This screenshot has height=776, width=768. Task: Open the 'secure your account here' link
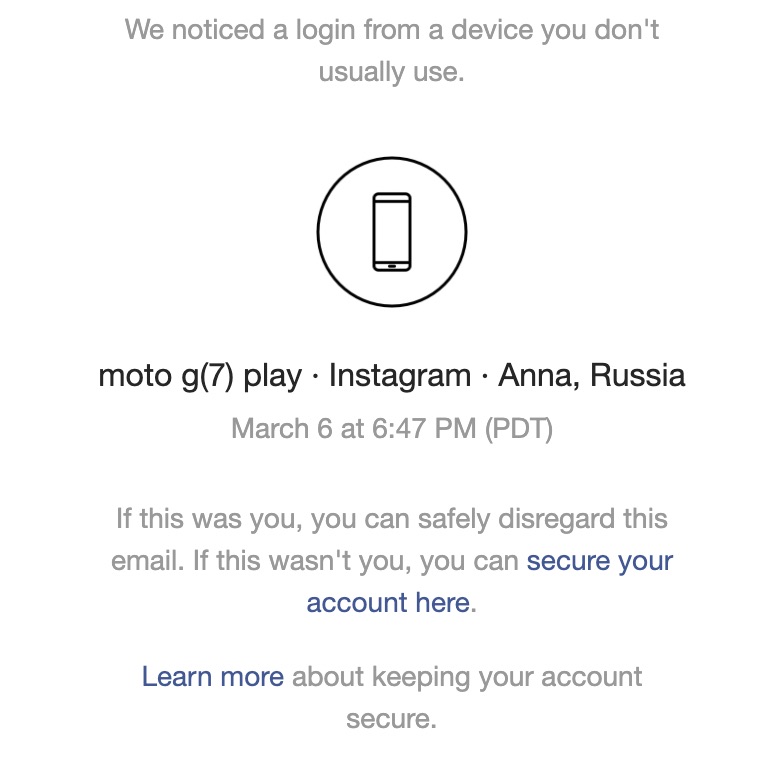[x=599, y=561]
